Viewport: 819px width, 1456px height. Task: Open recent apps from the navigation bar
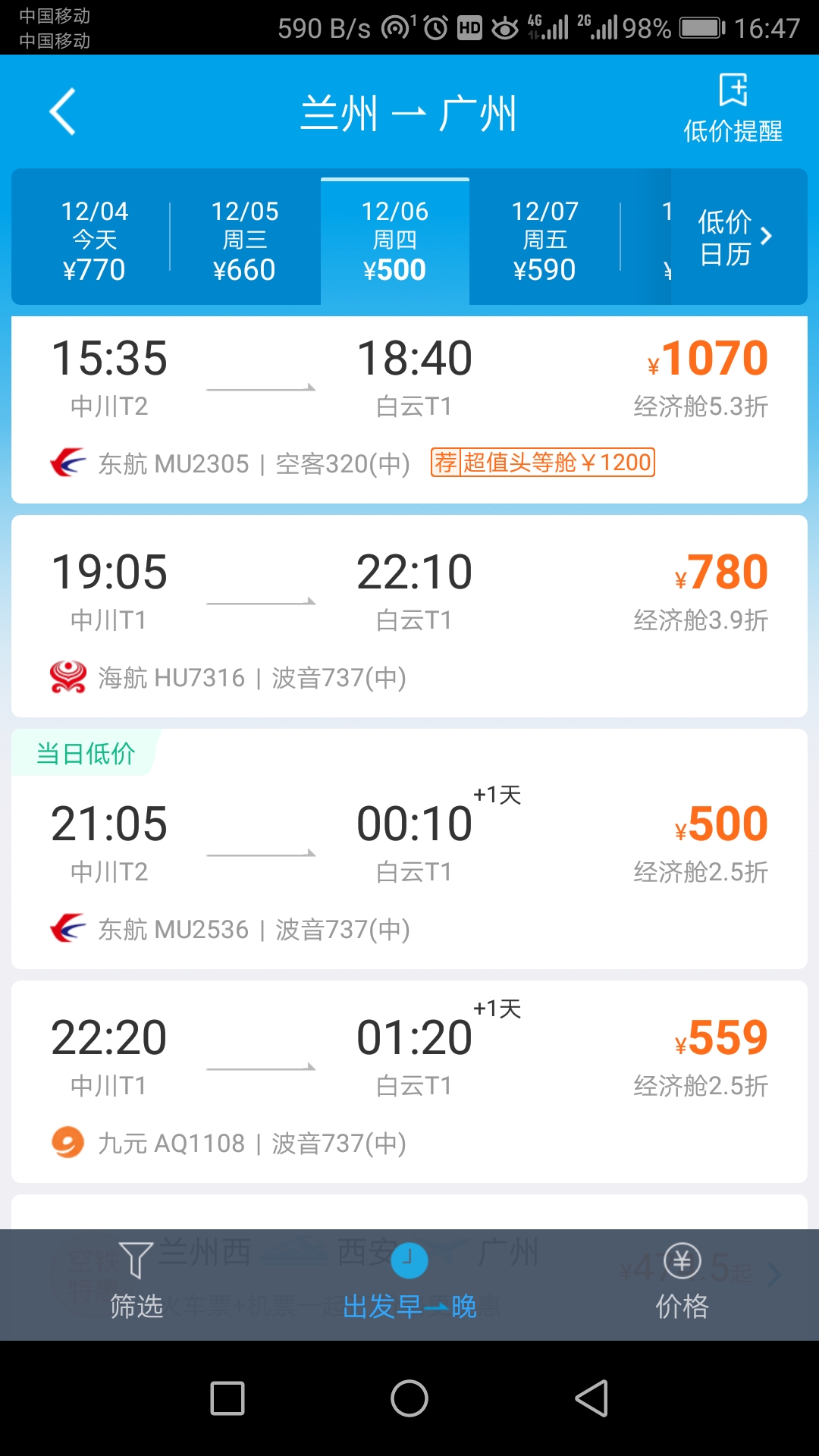tap(227, 1398)
